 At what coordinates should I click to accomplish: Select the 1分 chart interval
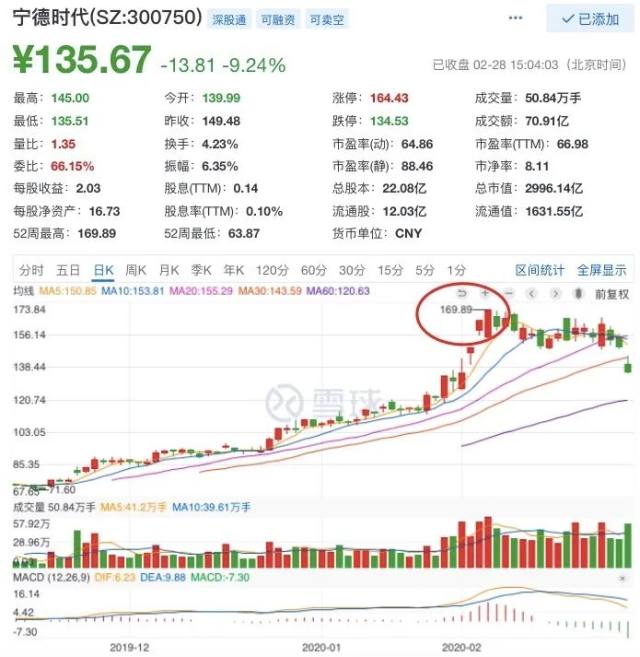[457, 270]
